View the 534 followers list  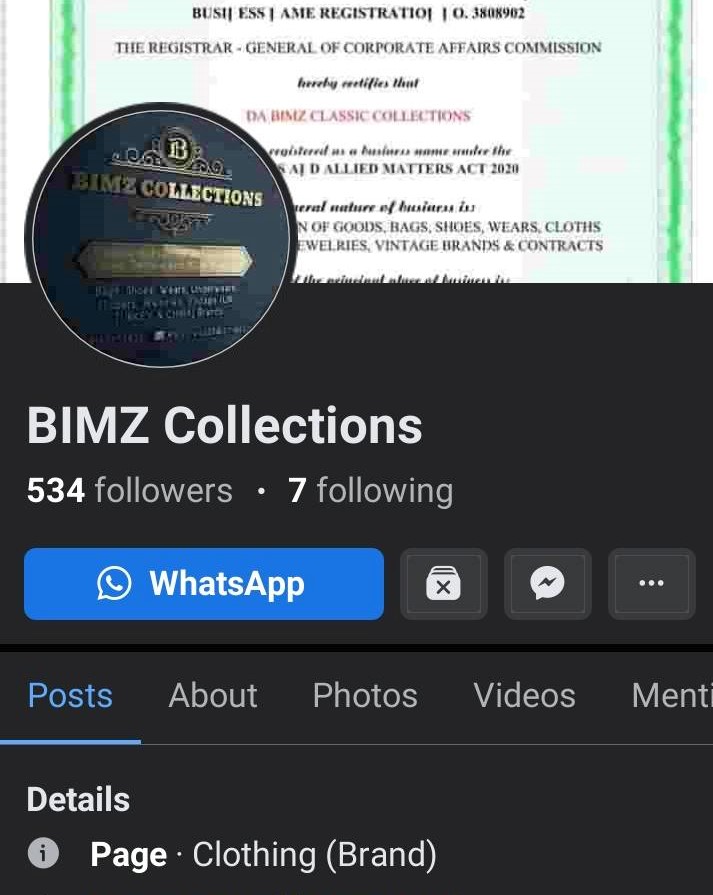(x=130, y=491)
